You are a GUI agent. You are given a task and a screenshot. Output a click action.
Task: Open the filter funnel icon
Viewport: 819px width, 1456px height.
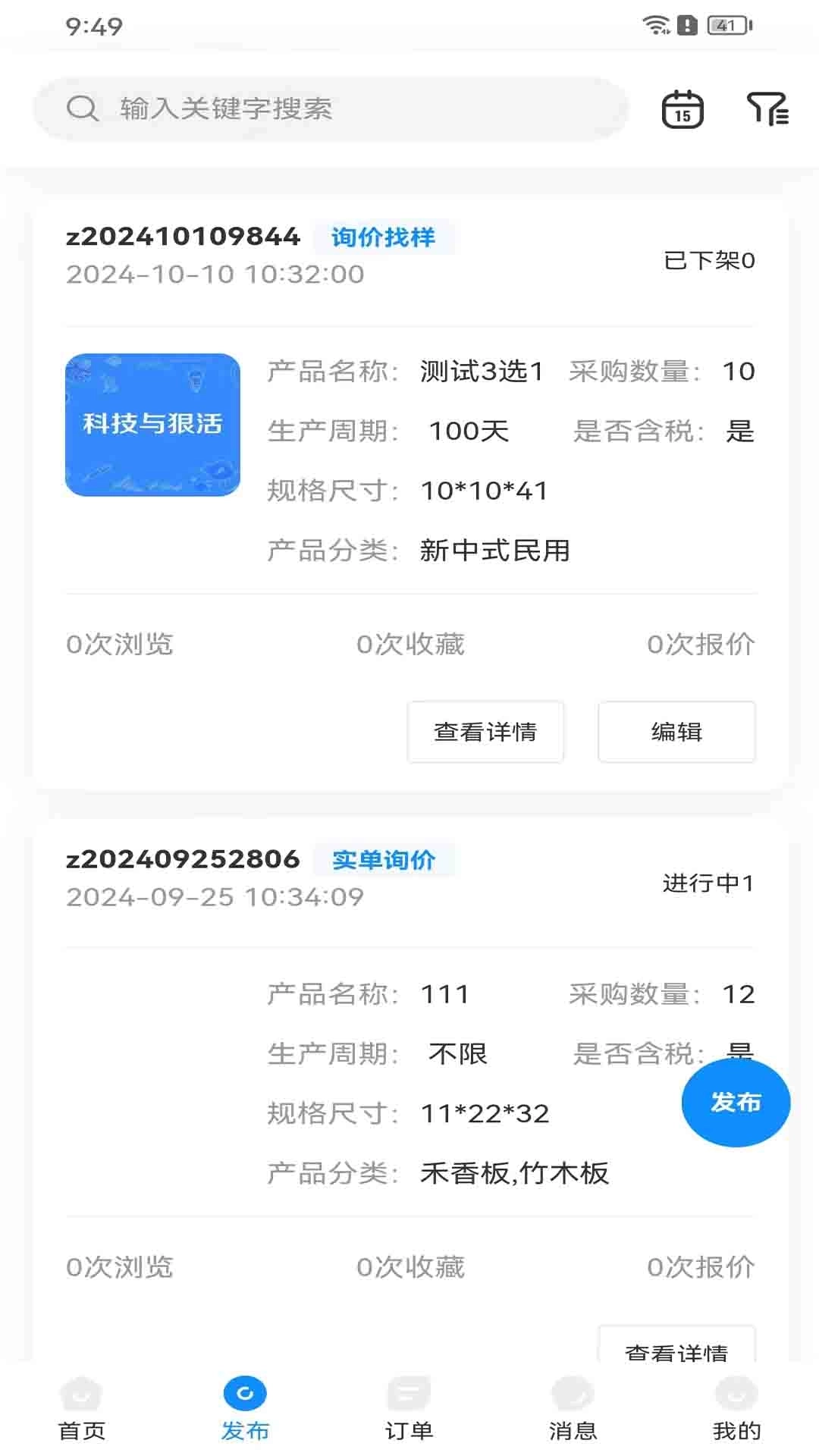(768, 108)
